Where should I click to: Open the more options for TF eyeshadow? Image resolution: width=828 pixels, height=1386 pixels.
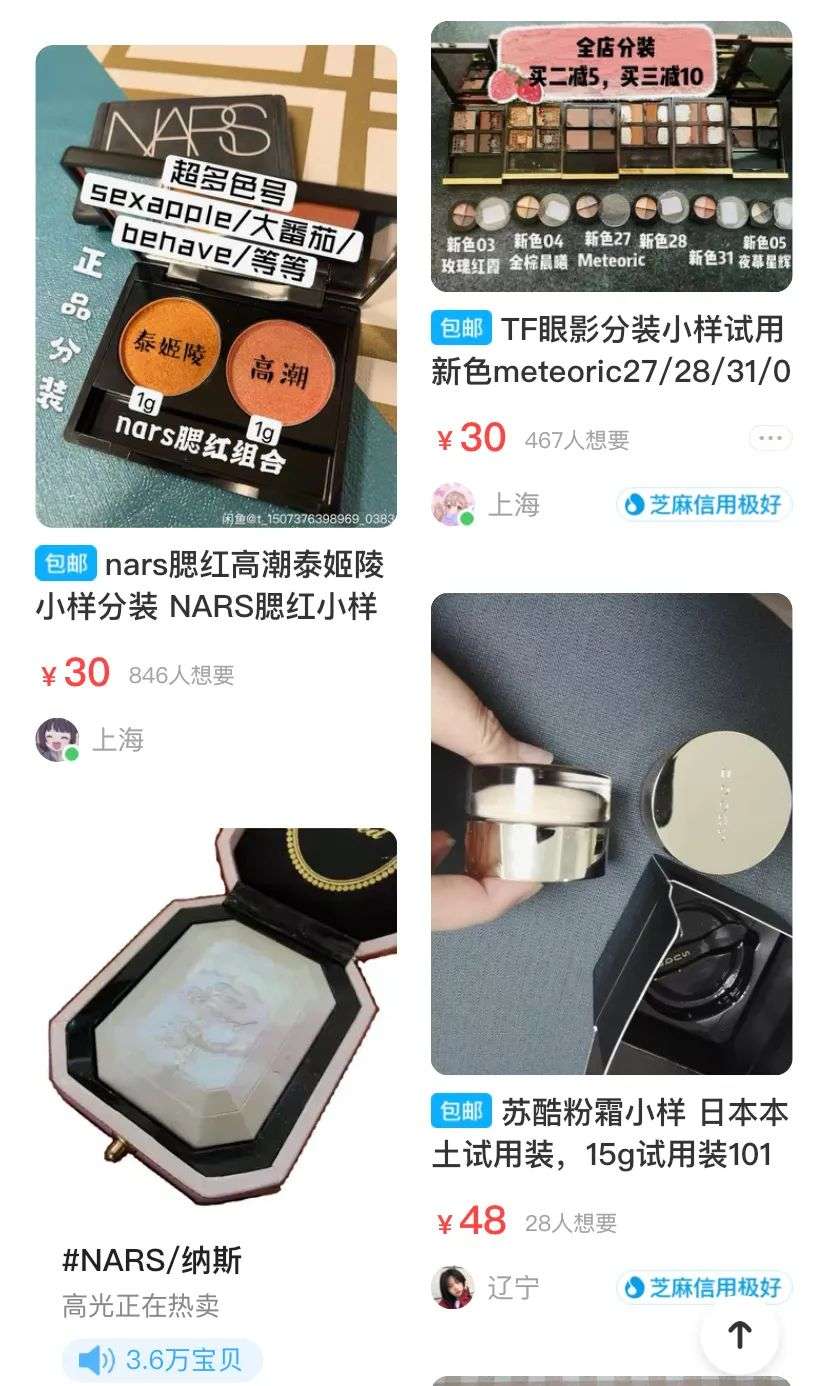click(x=769, y=438)
